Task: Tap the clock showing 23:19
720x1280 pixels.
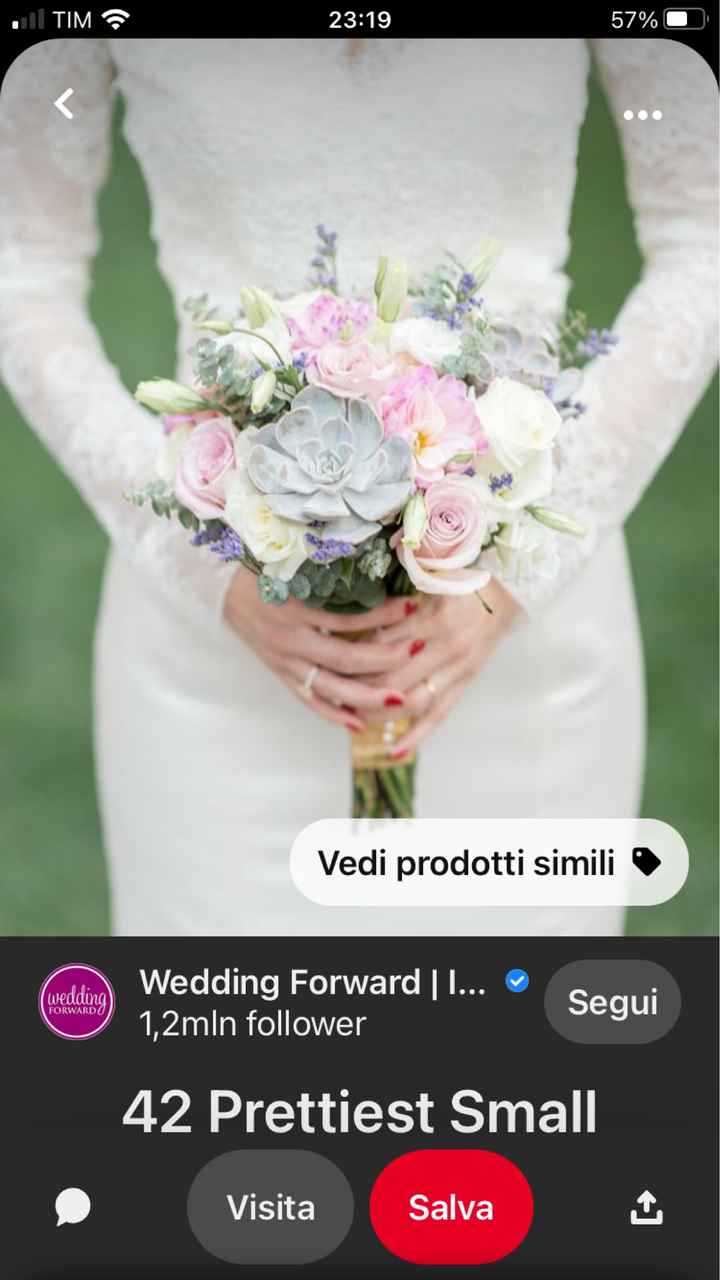Action: (x=360, y=17)
